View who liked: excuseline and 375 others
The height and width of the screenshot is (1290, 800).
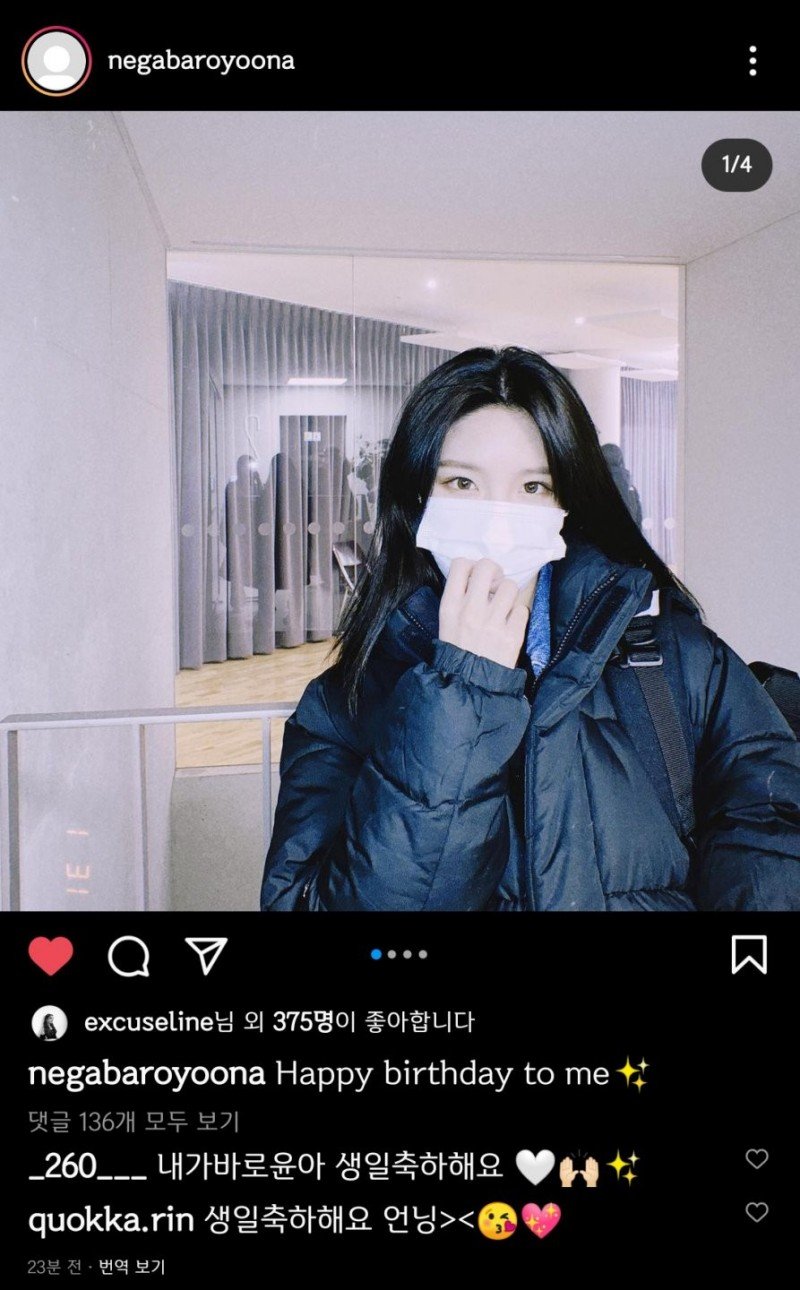(278, 1022)
